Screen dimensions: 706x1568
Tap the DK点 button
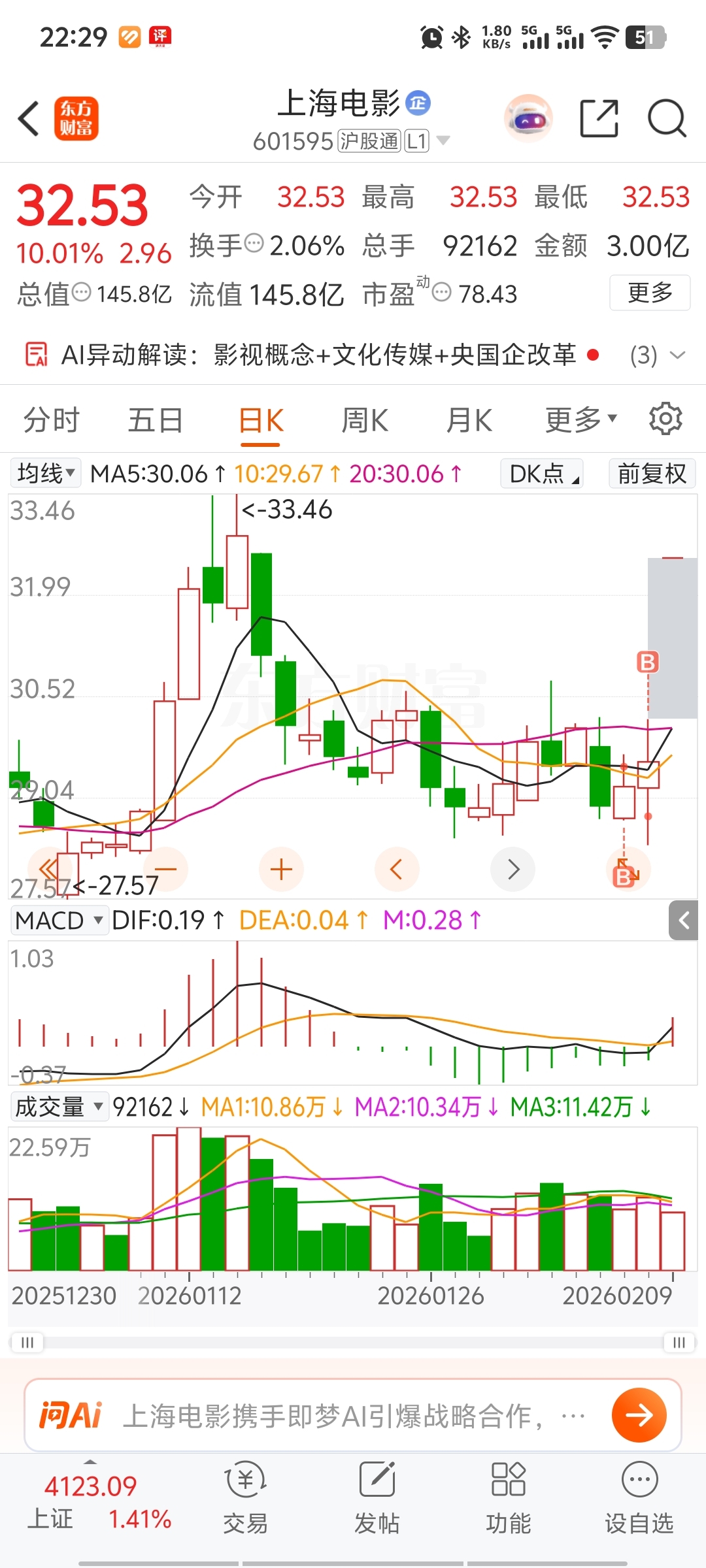tap(542, 474)
